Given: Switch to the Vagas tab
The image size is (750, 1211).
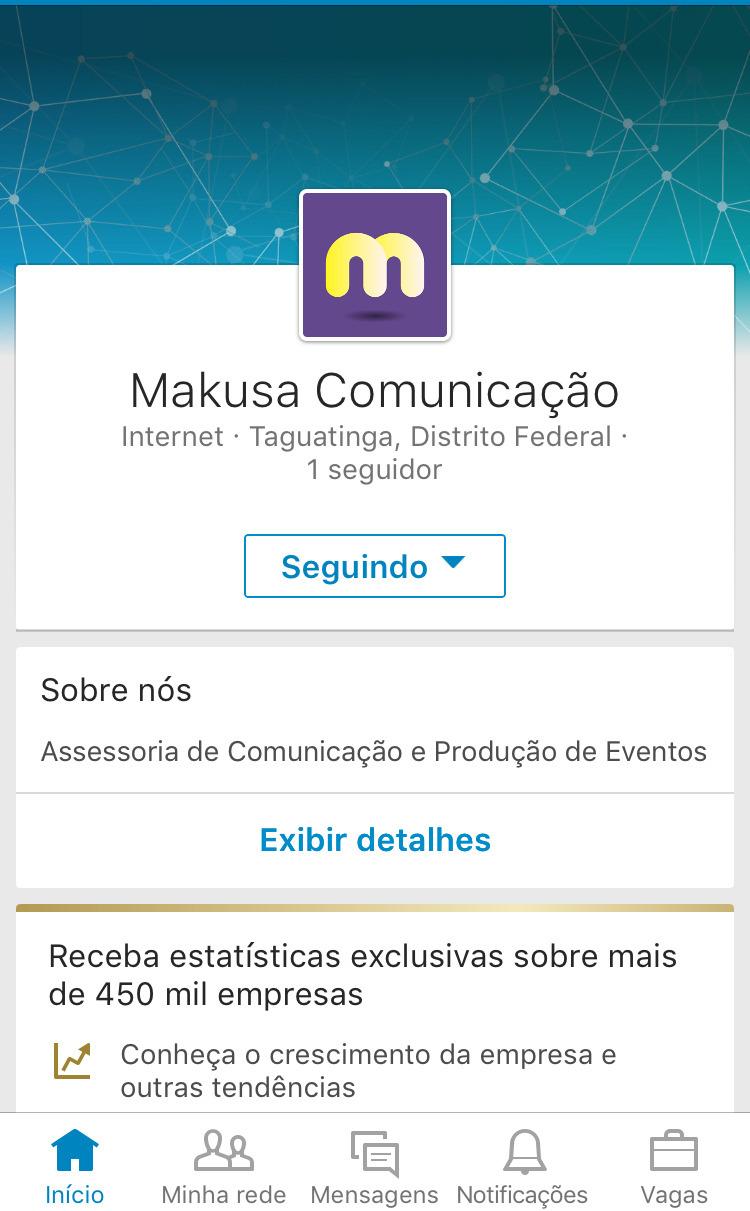Looking at the screenshot, I should [x=673, y=1166].
